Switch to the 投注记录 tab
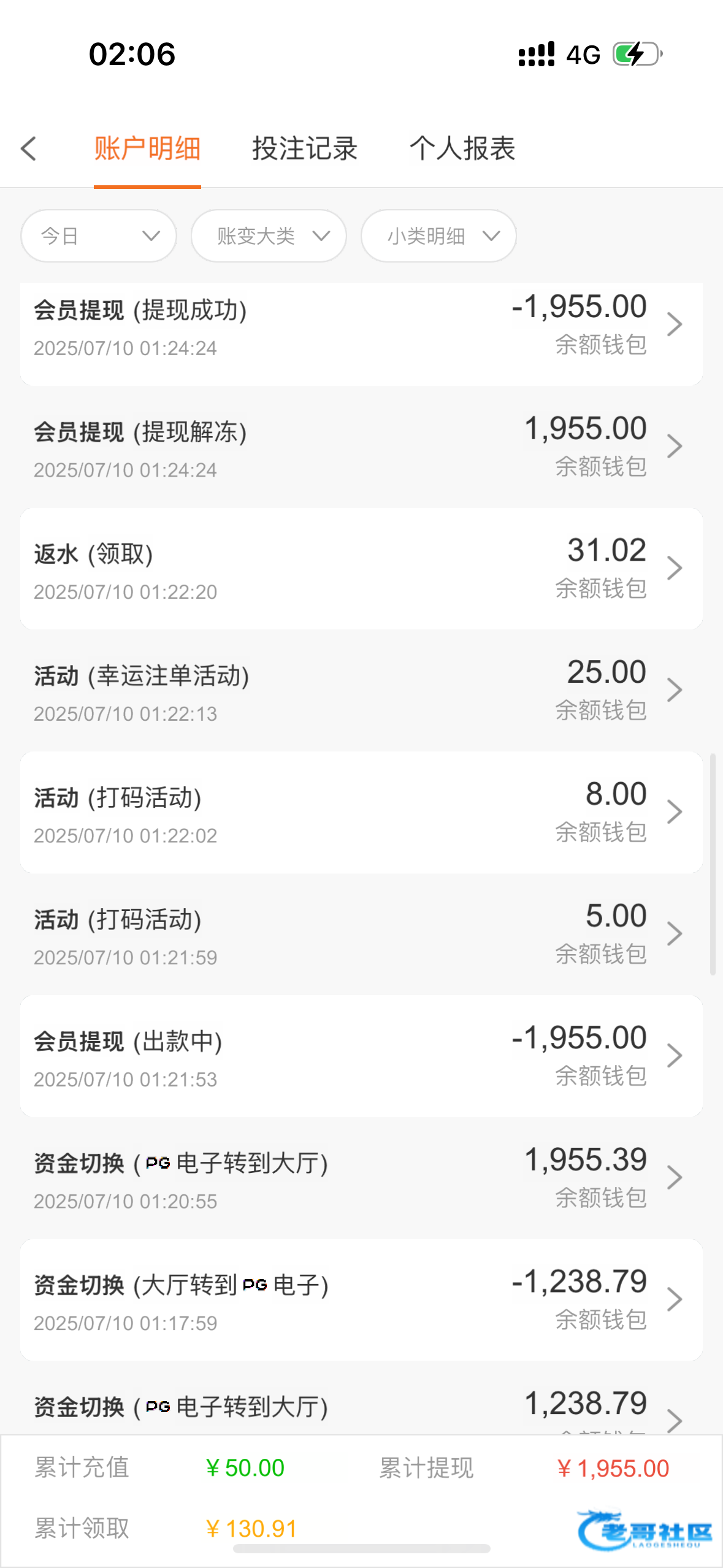The height and width of the screenshot is (1568, 723). 305,148
